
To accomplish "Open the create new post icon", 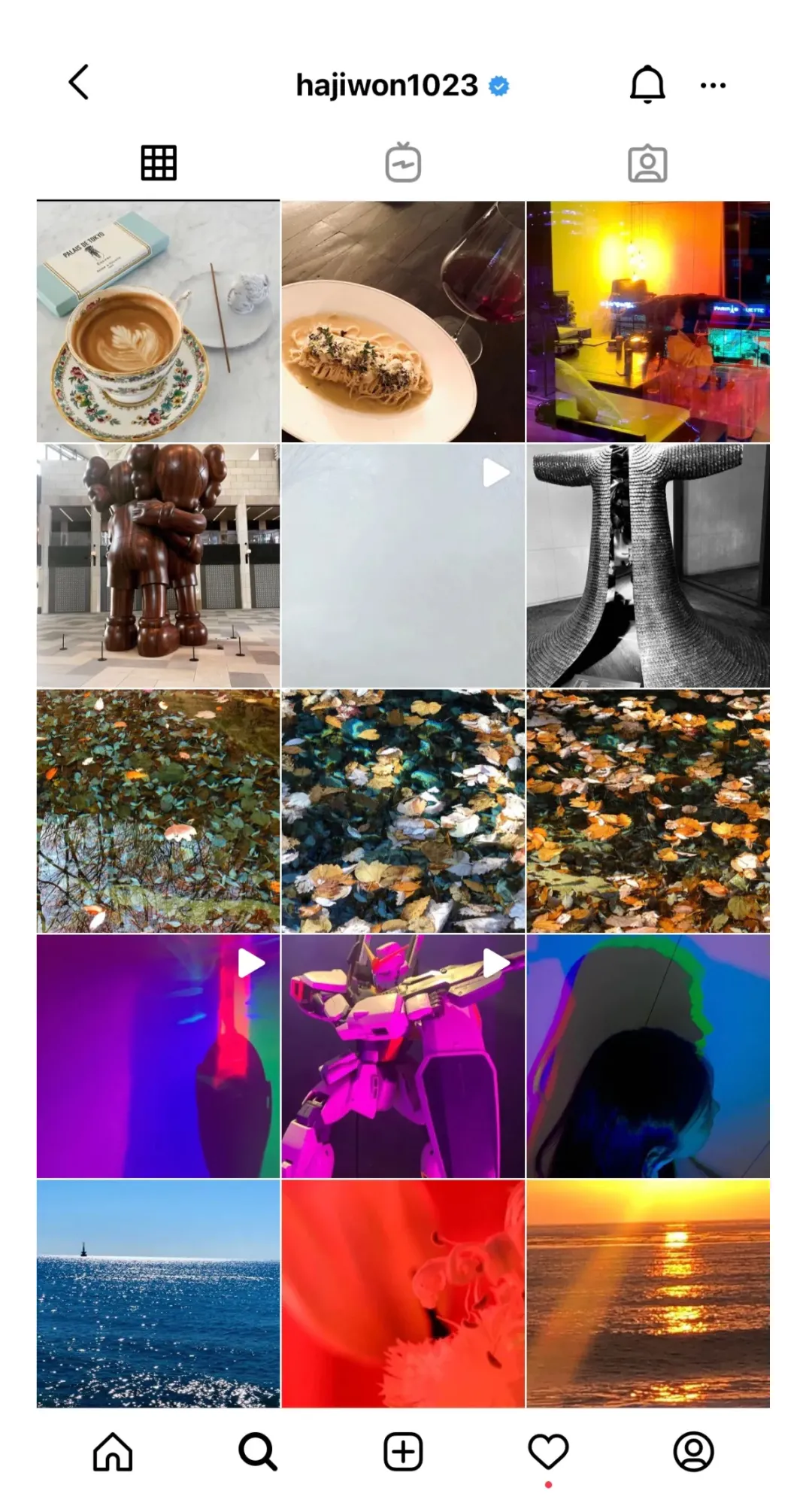I will point(404,1448).
